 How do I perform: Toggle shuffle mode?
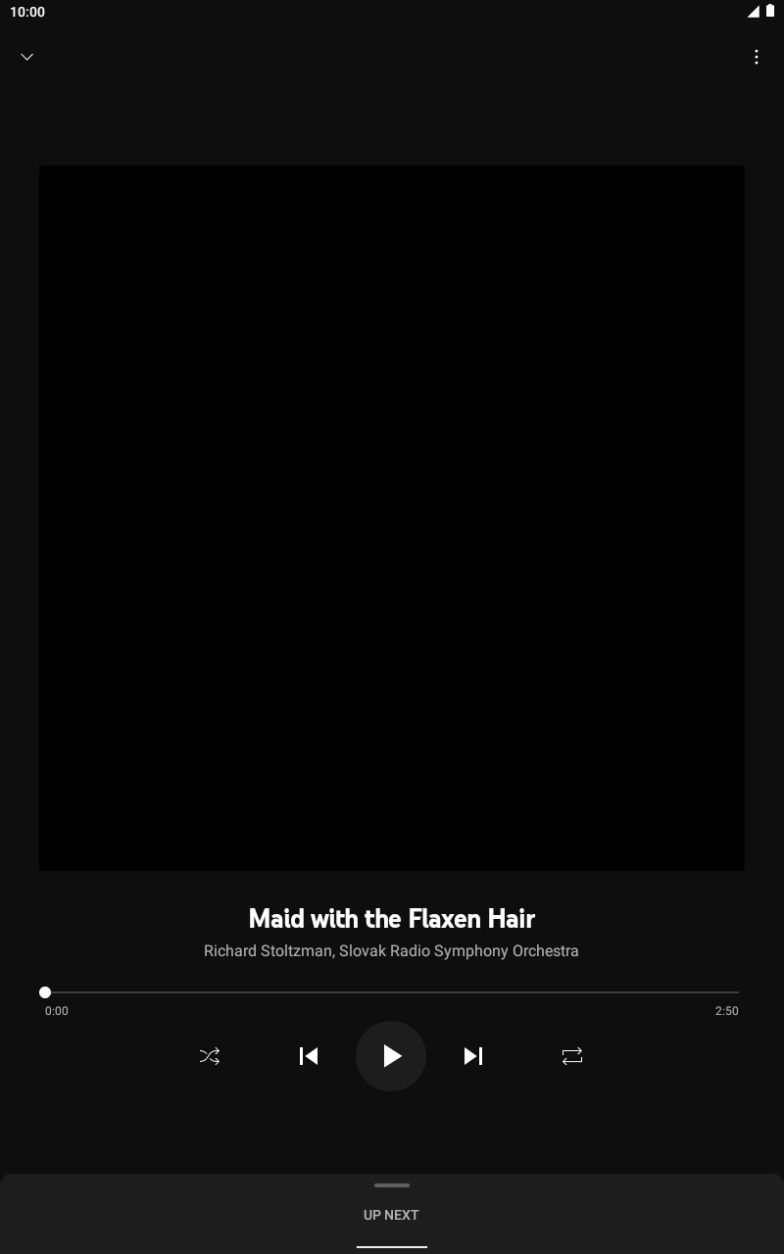pos(210,1056)
